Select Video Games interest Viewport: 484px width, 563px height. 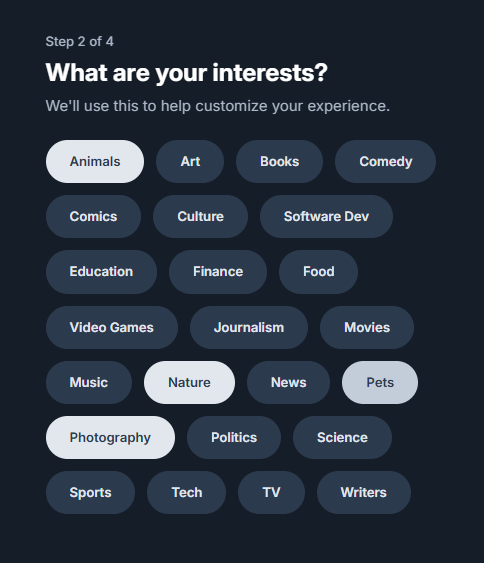(112, 327)
